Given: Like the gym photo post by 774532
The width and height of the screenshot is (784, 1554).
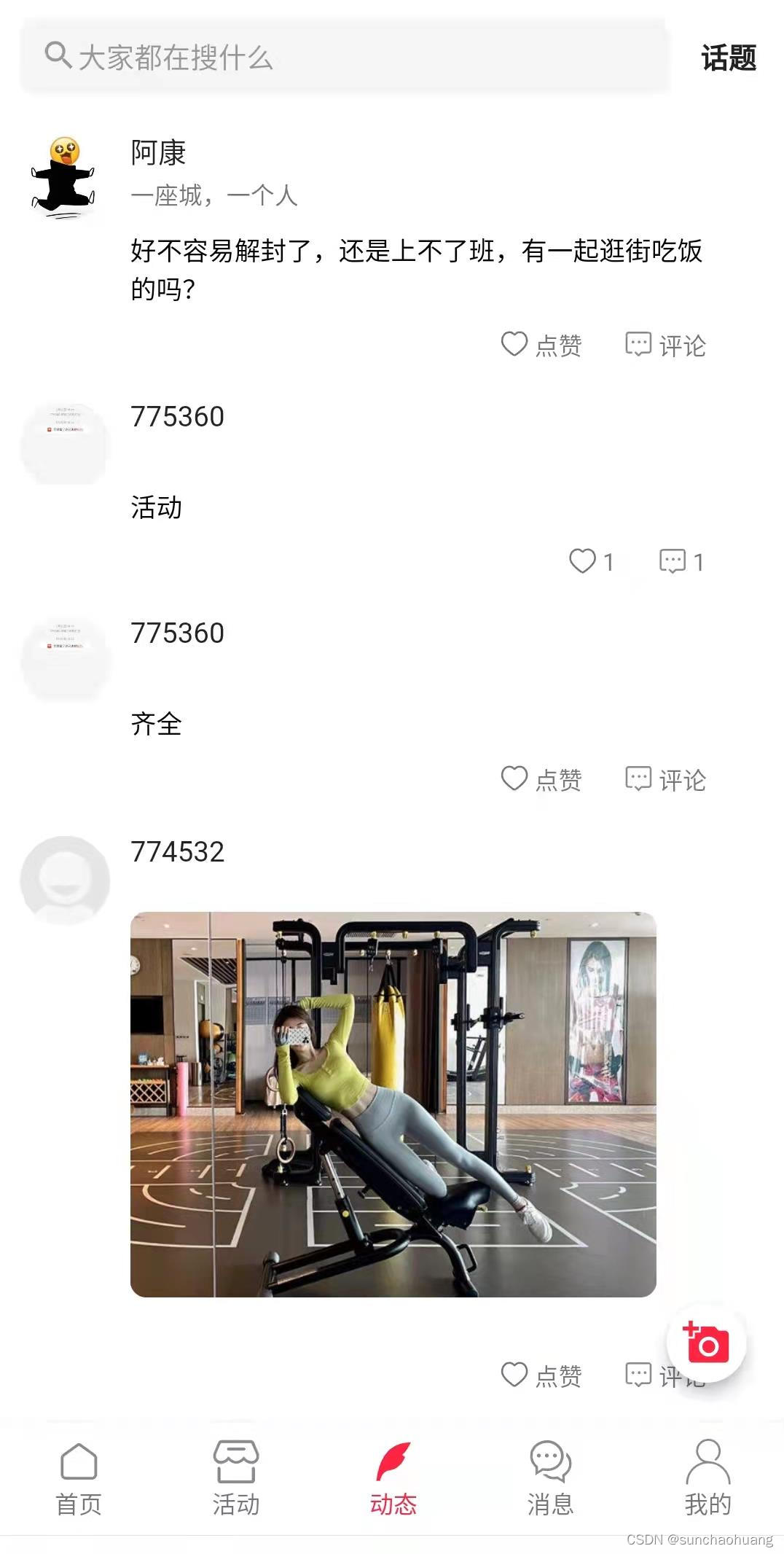Looking at the screenshot, I should 541,1375.
